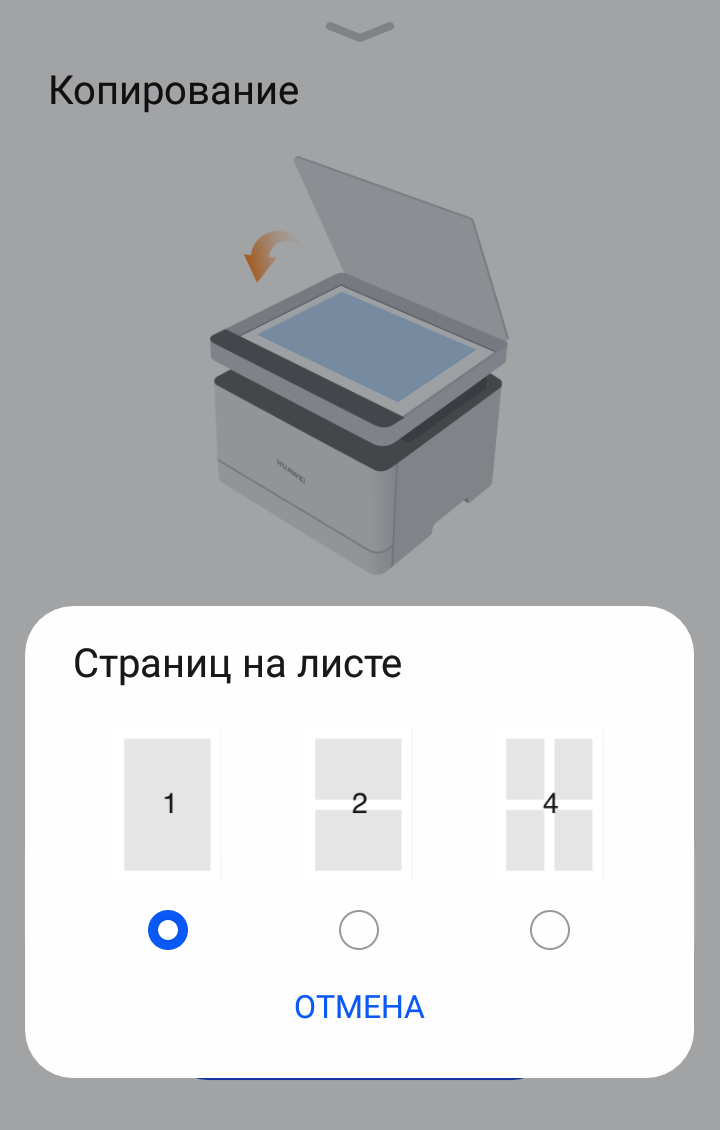Tap the 2-page layout preview

pos(358,804)
